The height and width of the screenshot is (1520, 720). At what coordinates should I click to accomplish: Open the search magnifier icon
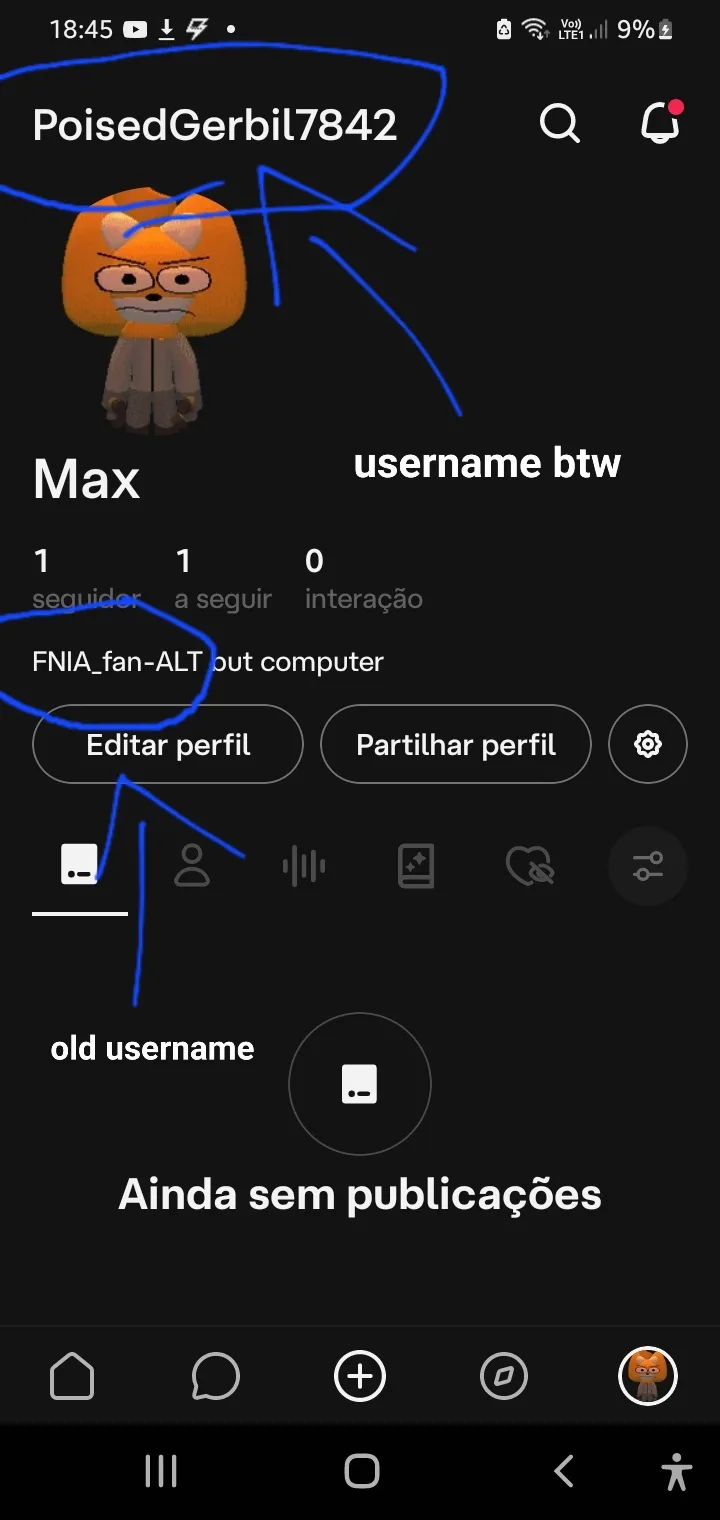pyautogui.click(x=560, y=124)
